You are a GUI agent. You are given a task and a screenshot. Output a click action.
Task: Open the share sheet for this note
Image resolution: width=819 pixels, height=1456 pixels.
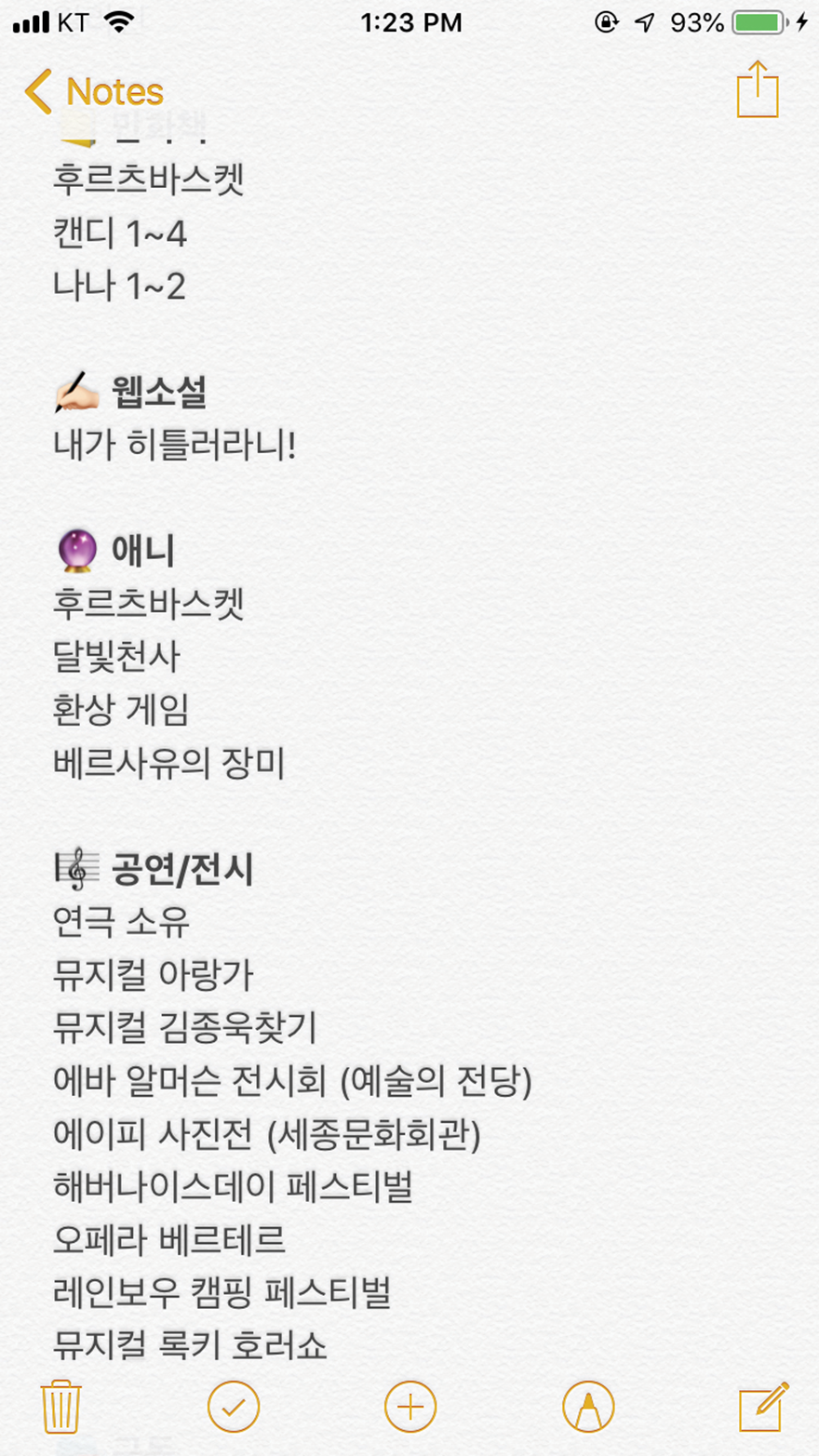[x=757, y=89]
